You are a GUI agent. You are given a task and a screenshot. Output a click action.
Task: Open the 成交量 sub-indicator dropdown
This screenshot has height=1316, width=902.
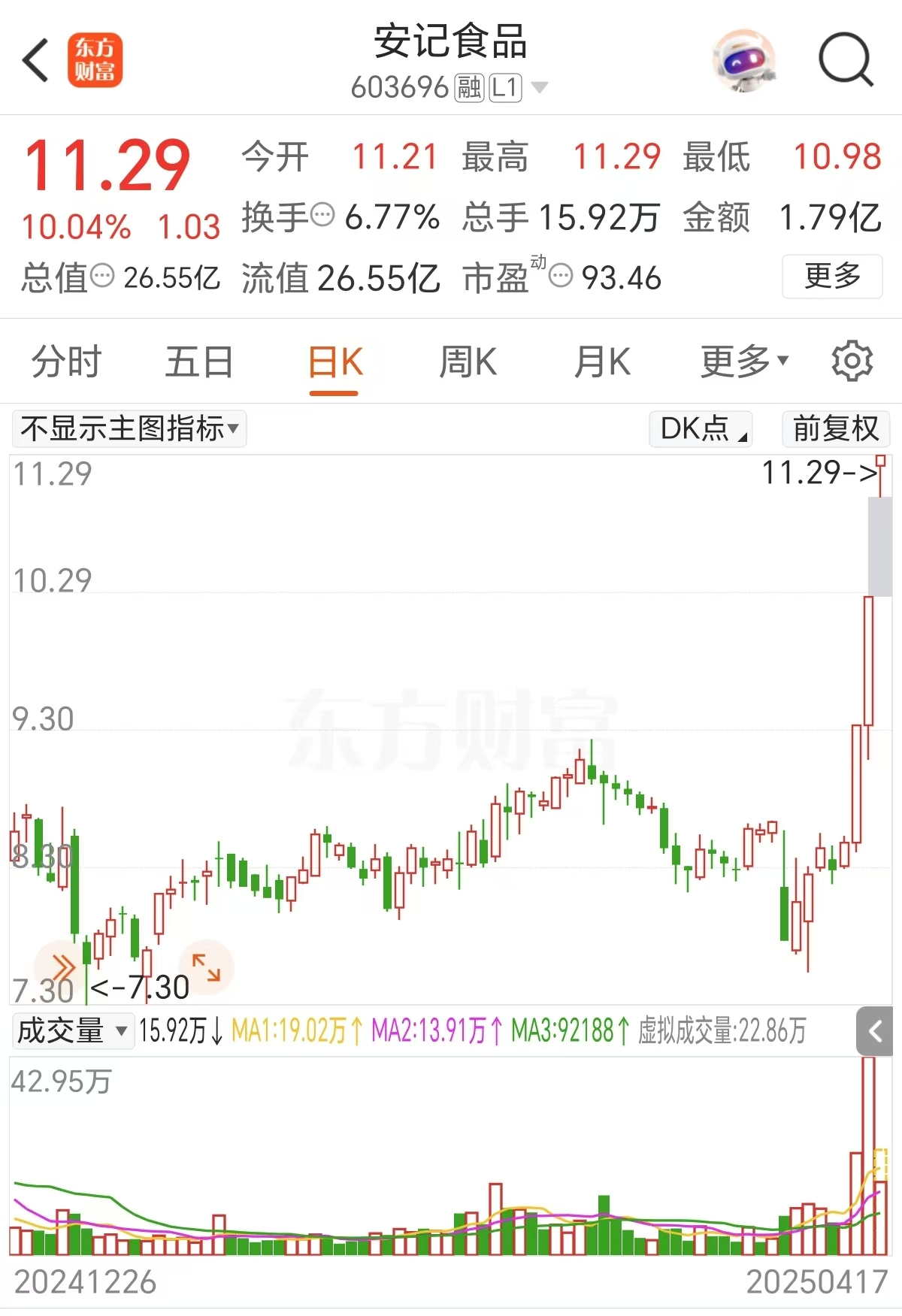[x=72, y=1030]
